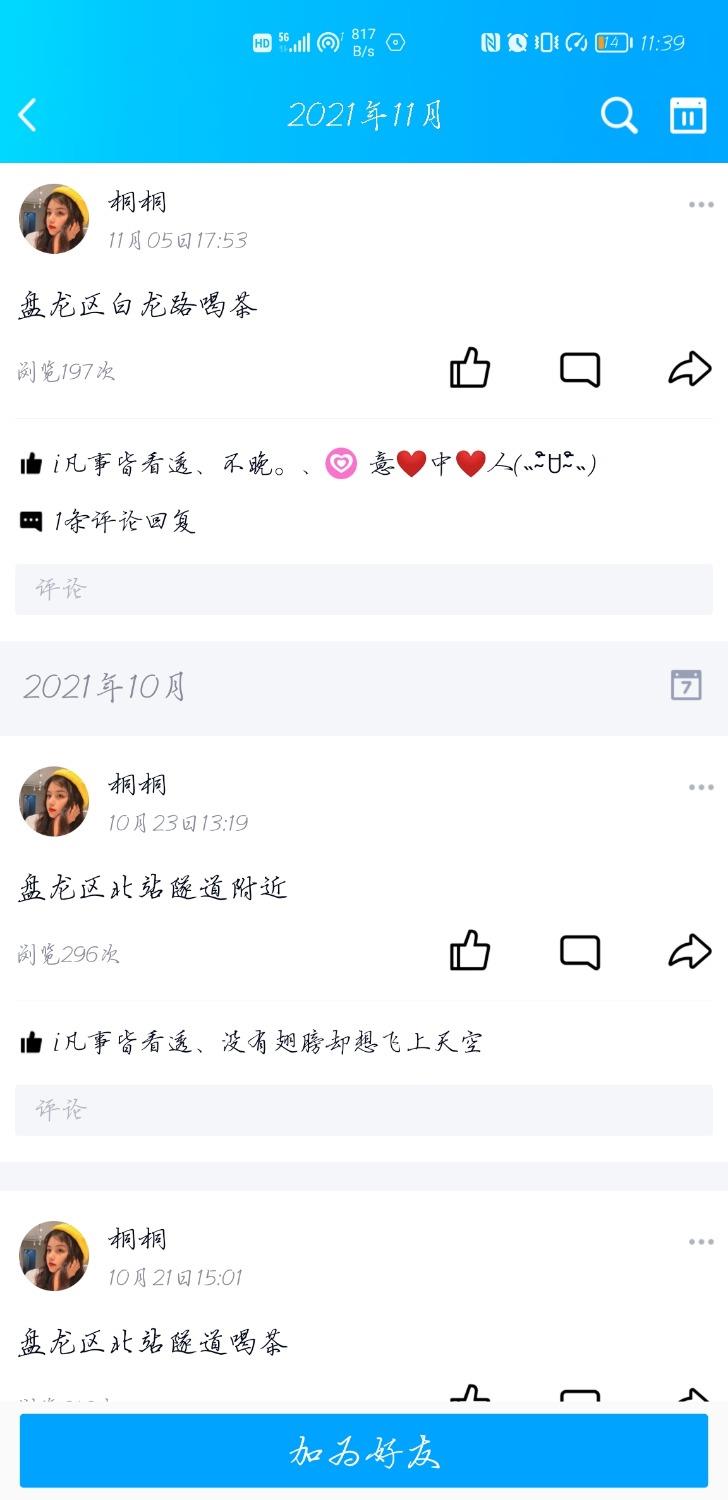Tap the comment field under 11月05日 post
Screen dimensions: 728x1500
click(364, 589)
